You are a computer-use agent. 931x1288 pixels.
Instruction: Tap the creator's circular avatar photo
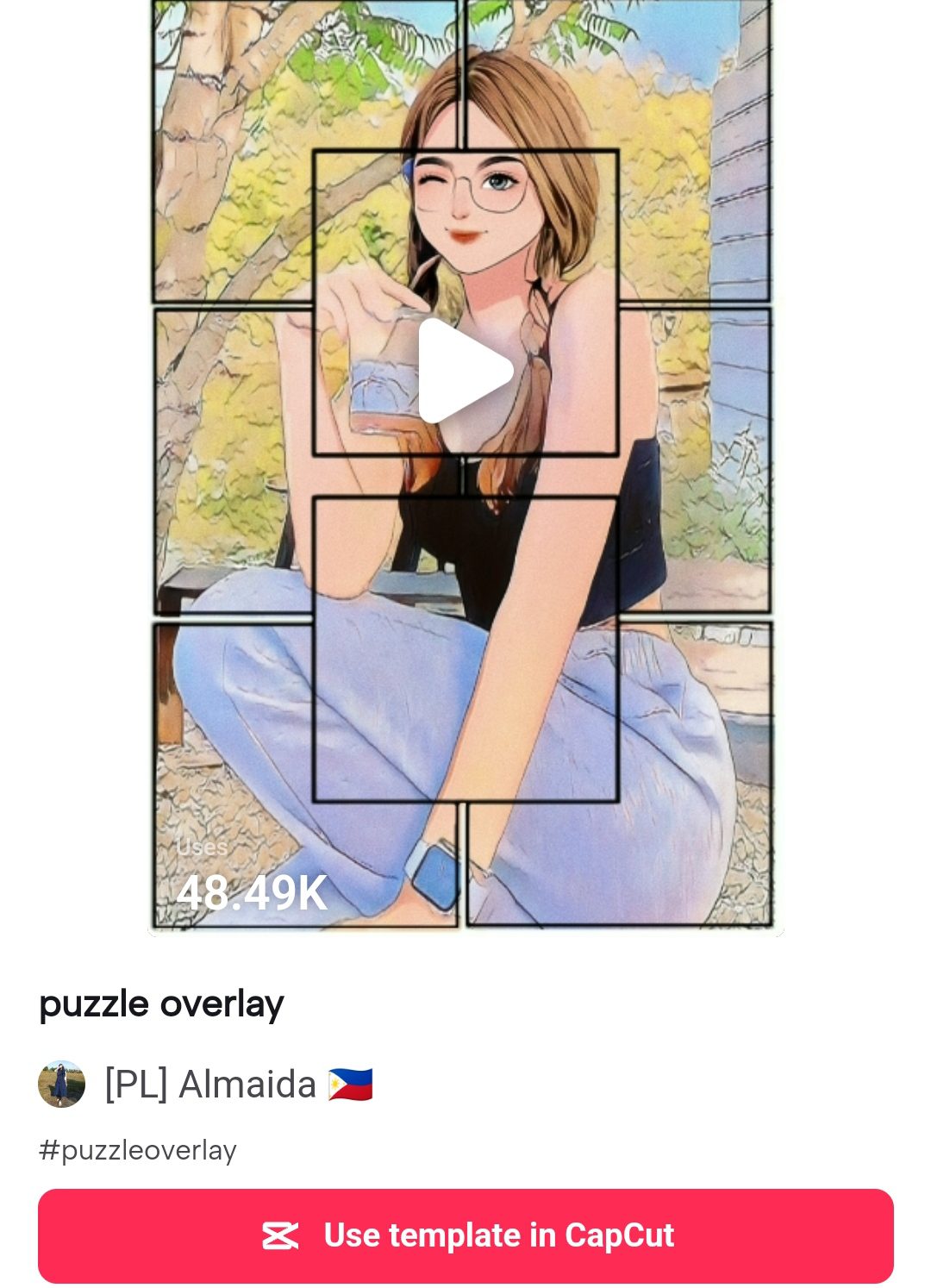(61, 1085)
